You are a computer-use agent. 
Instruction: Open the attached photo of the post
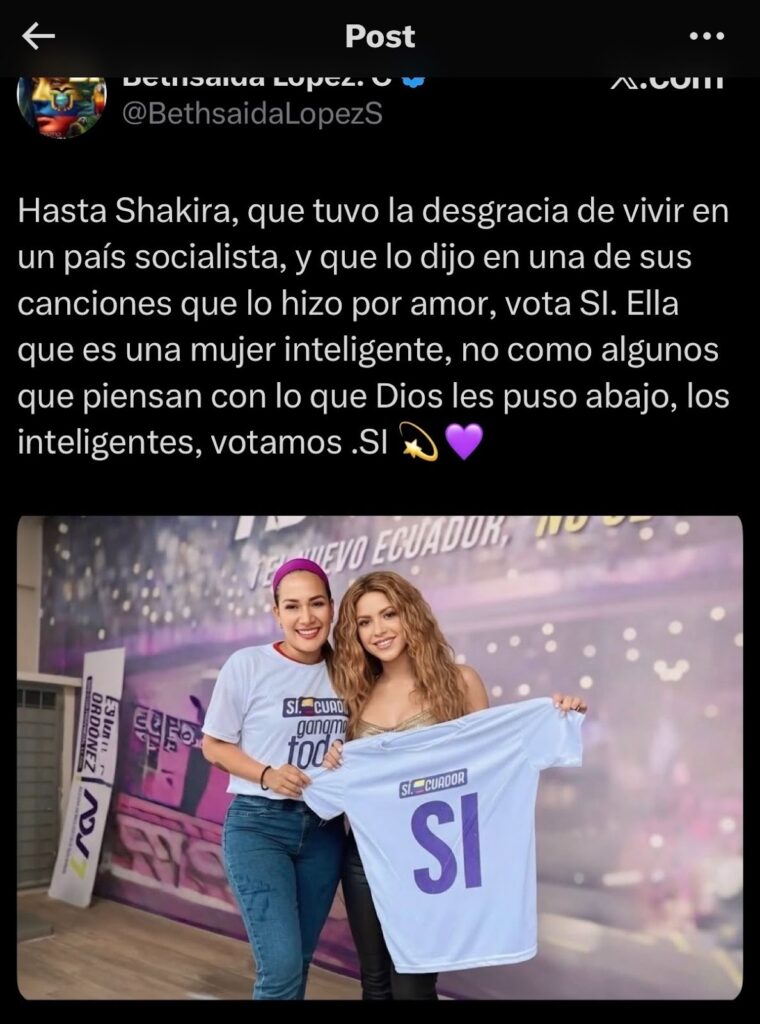coord(379,757)
